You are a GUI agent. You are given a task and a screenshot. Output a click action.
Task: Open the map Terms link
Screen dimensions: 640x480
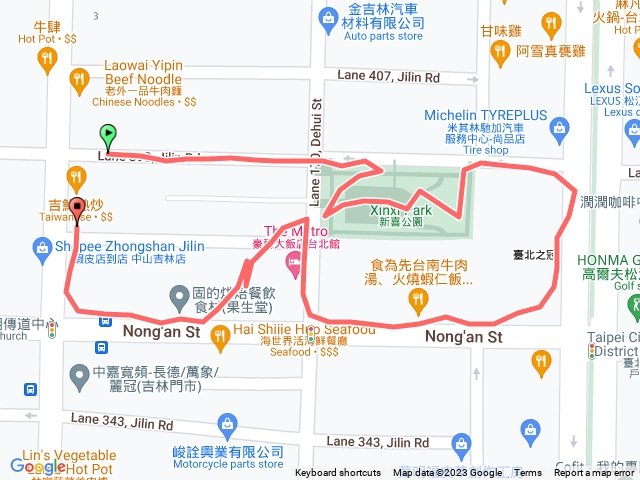pyautogui.click(x=528, y=473)
